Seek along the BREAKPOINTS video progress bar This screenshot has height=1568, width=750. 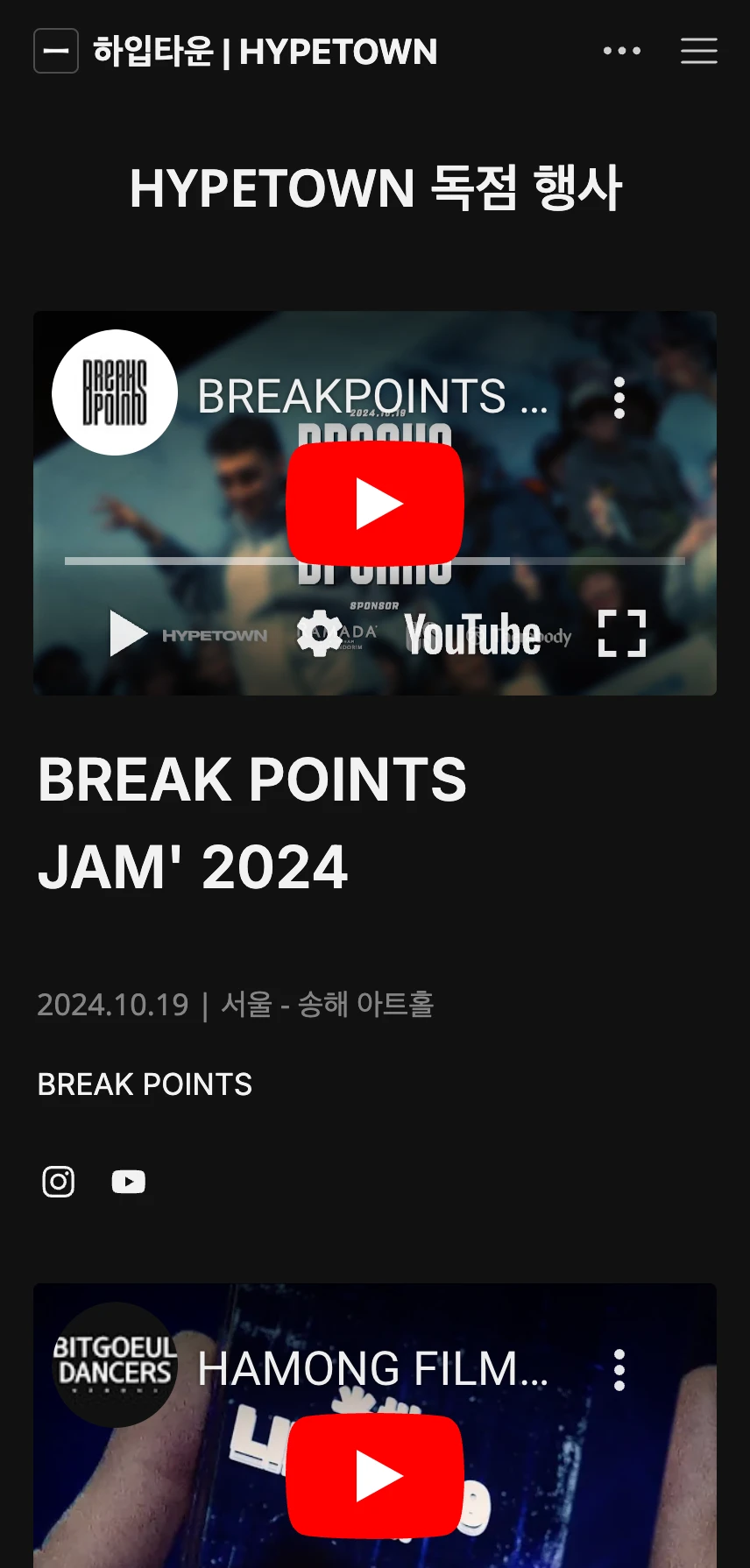pos(375,561)
